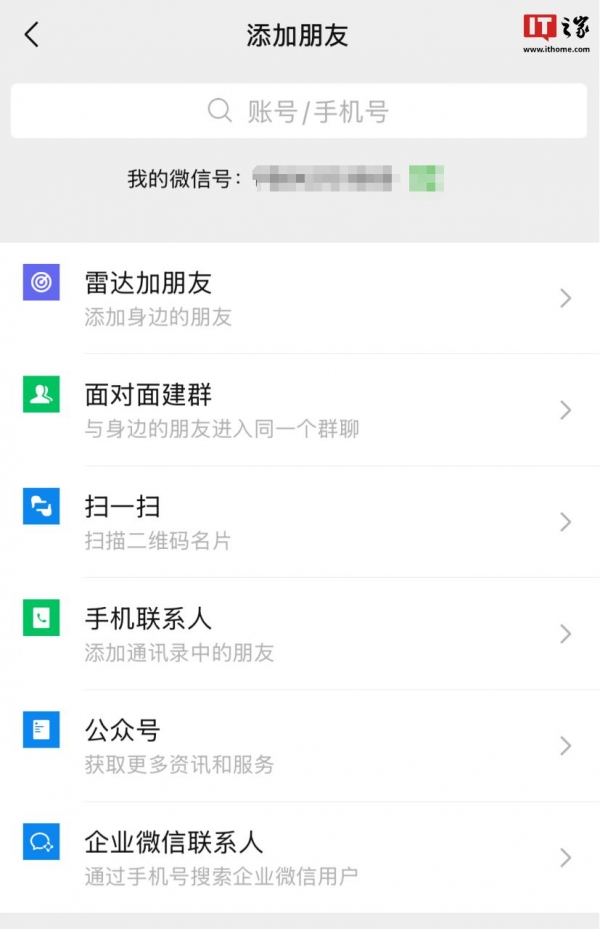The image size is (600, 929).
Task: Open 手机联系人
Action: [300, 634]
